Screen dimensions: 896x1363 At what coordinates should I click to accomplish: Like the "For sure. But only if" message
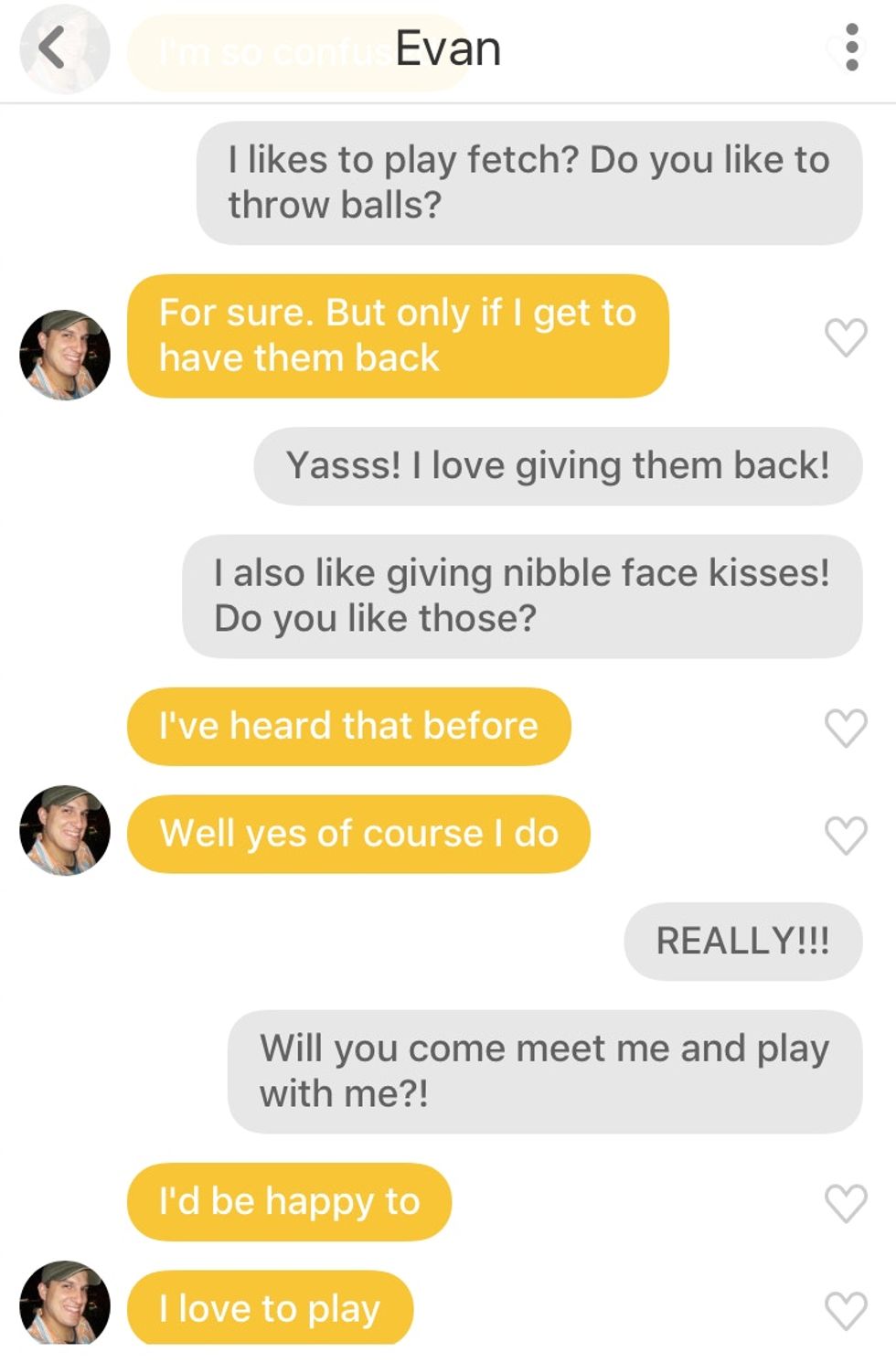pos(846,337)
